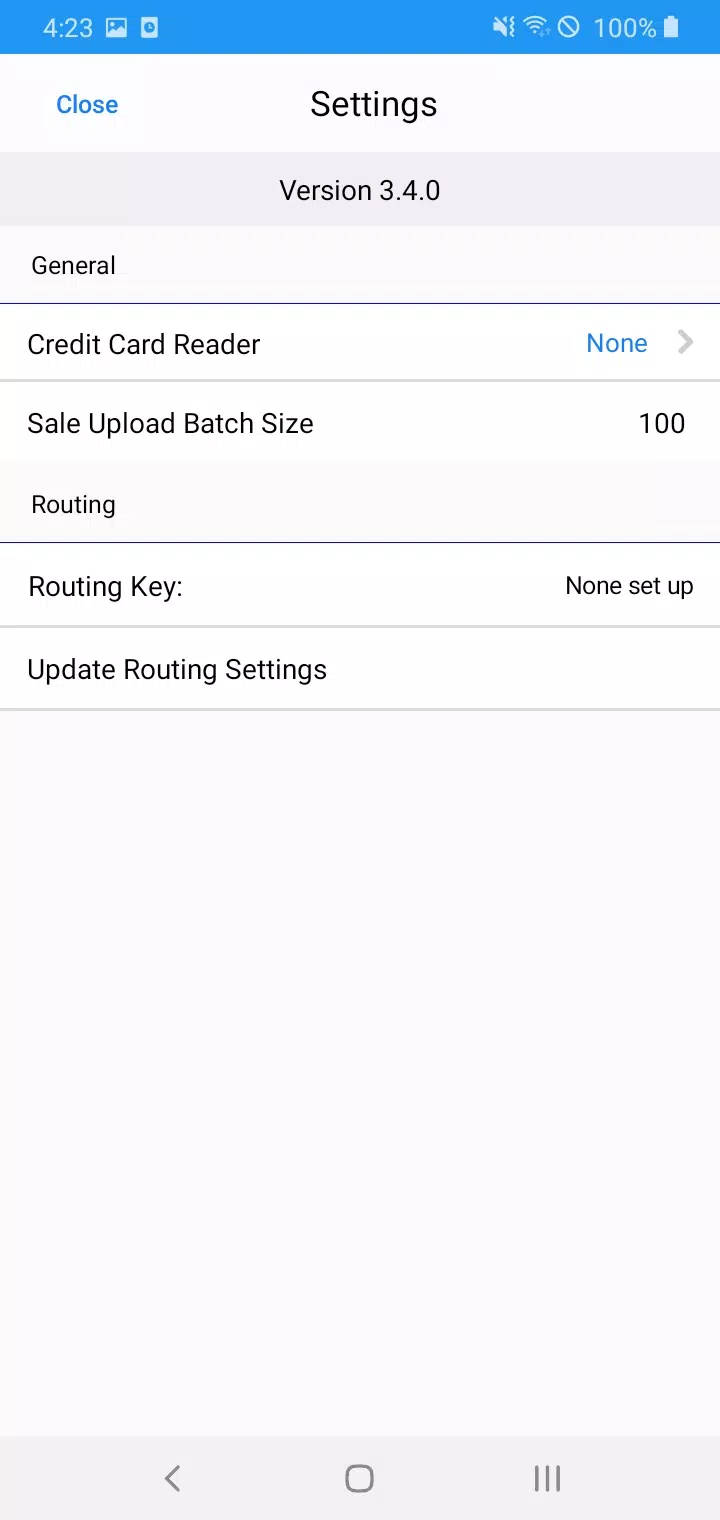Tap the Home button in the navigation bar
This screenshot has width=720, height=1520.
(x=359, y=1478)
